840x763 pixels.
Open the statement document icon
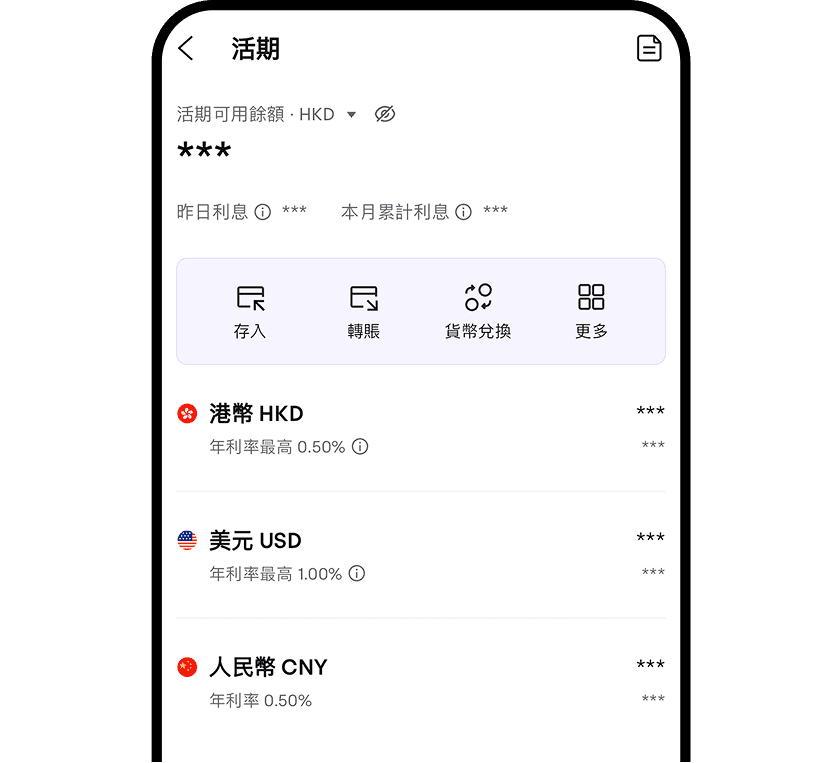coord(649,48)
